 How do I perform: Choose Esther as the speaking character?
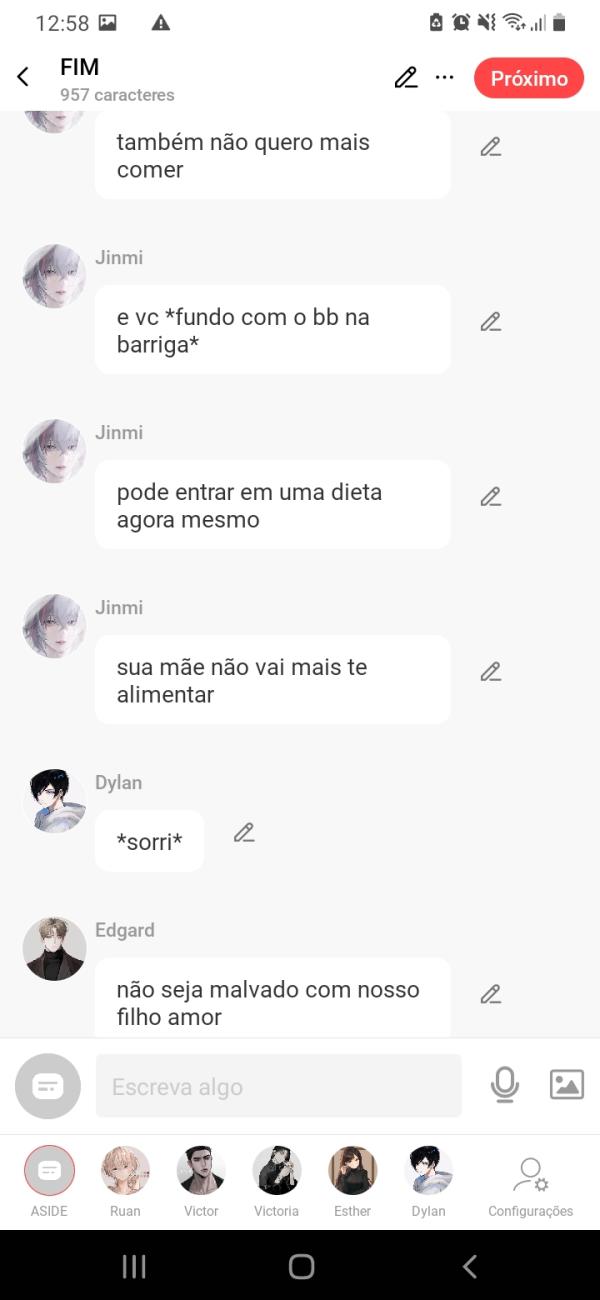point(353,1171)
